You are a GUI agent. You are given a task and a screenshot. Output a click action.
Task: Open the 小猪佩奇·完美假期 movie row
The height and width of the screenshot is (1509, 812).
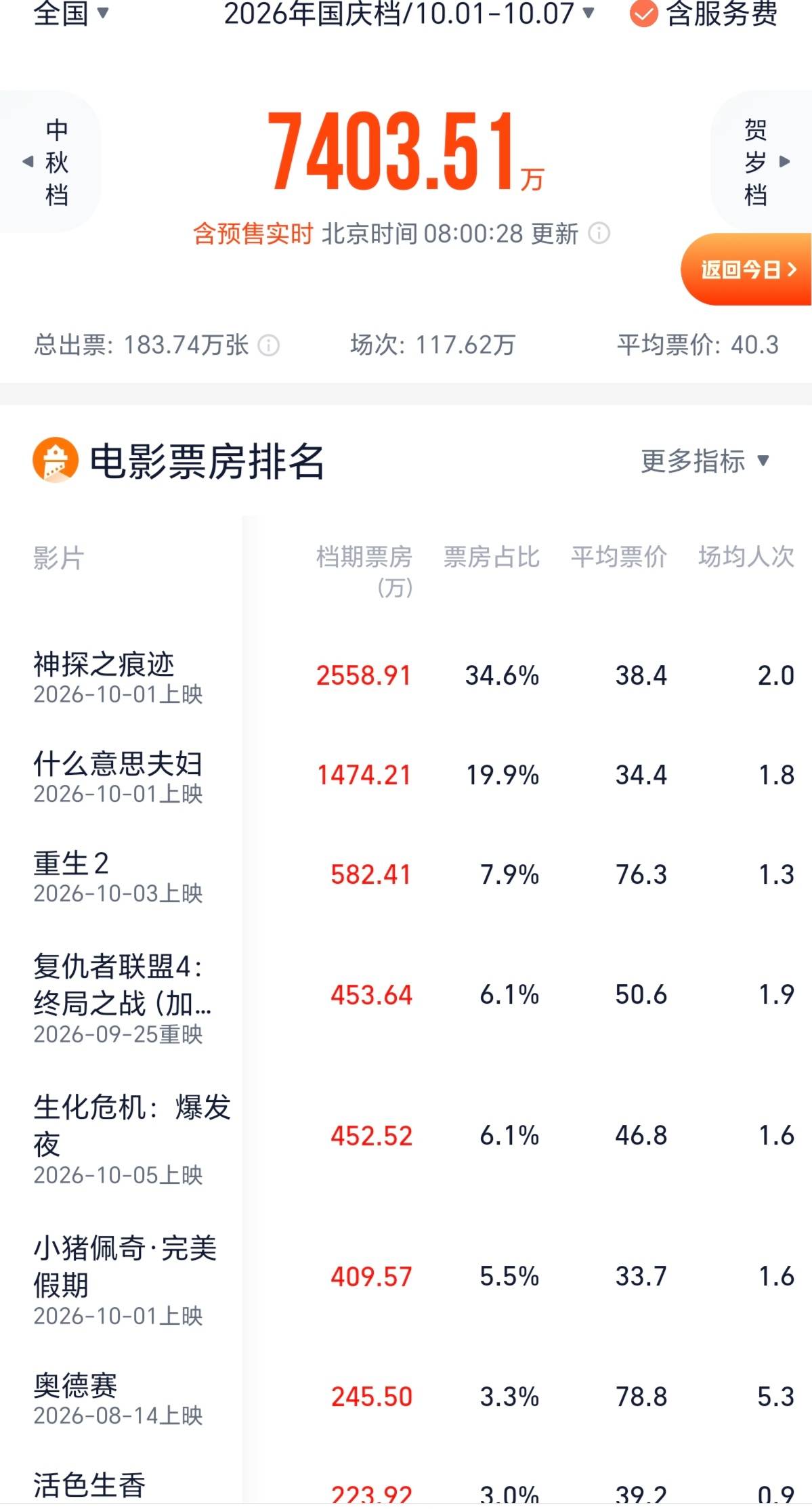click(406, 1277)
